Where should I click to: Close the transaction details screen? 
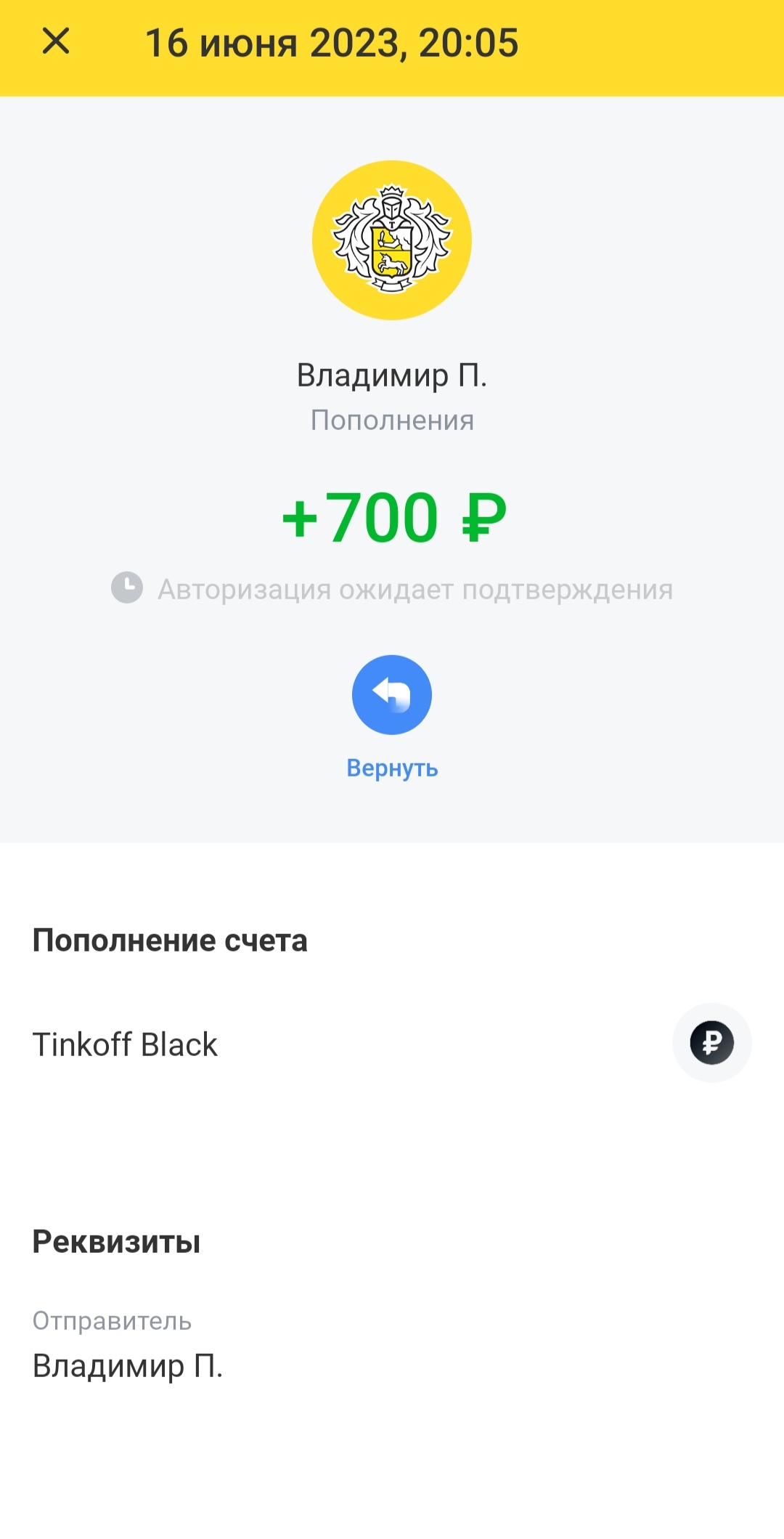tap(56, 41)
